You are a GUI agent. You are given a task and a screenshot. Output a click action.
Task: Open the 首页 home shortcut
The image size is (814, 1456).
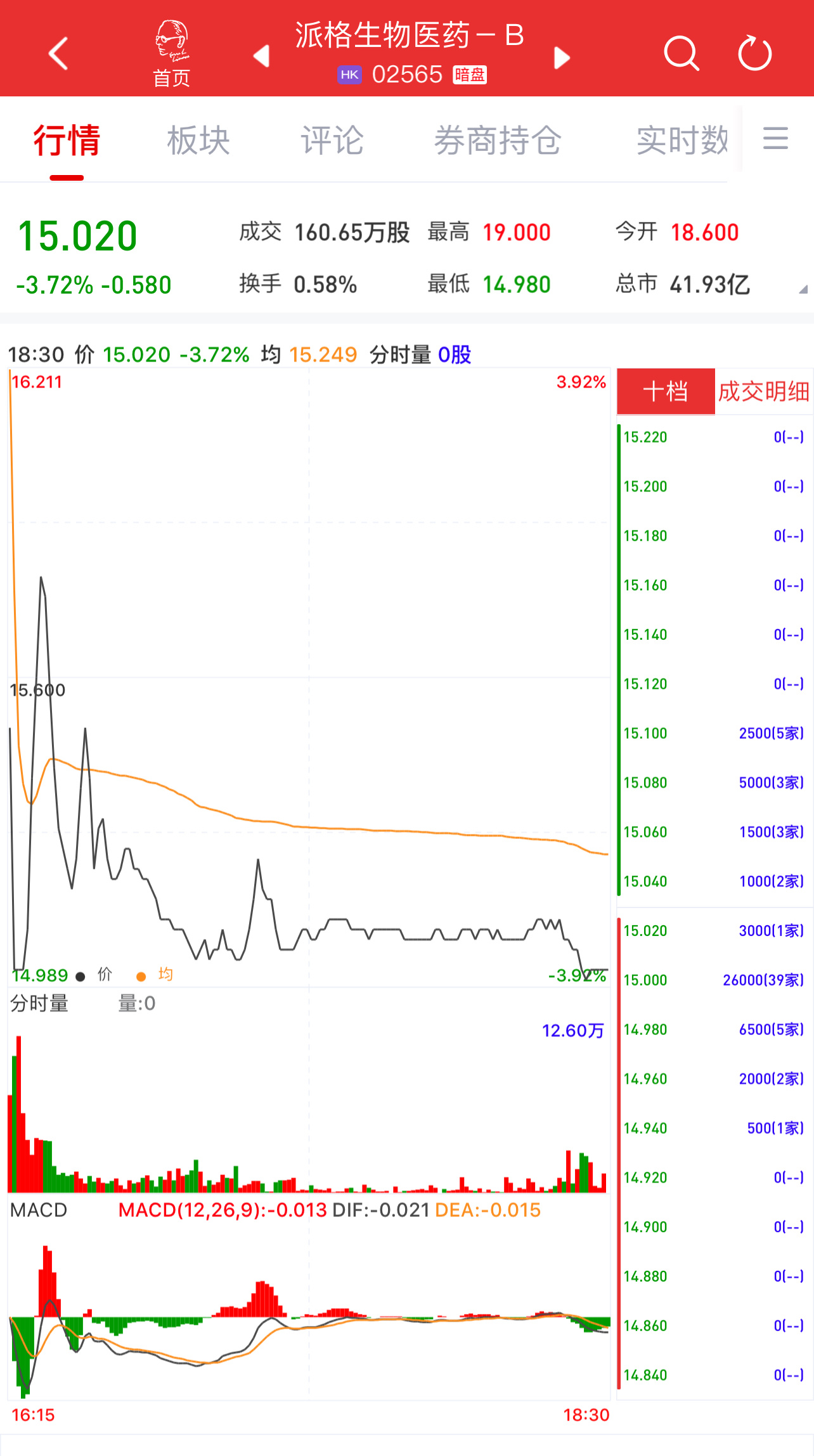pyautogui.click(x=171, y=55)
